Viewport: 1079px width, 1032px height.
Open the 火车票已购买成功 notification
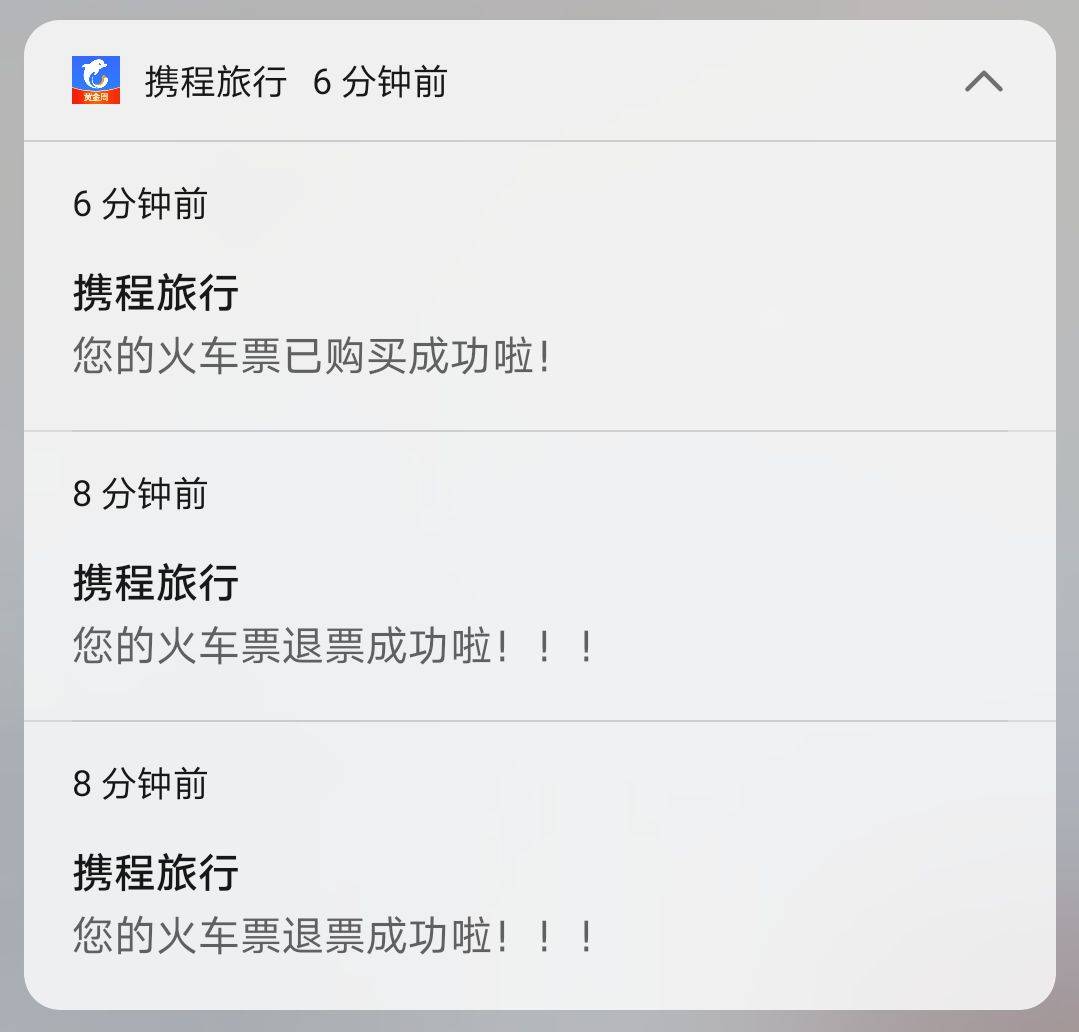[x=312, y=356]
